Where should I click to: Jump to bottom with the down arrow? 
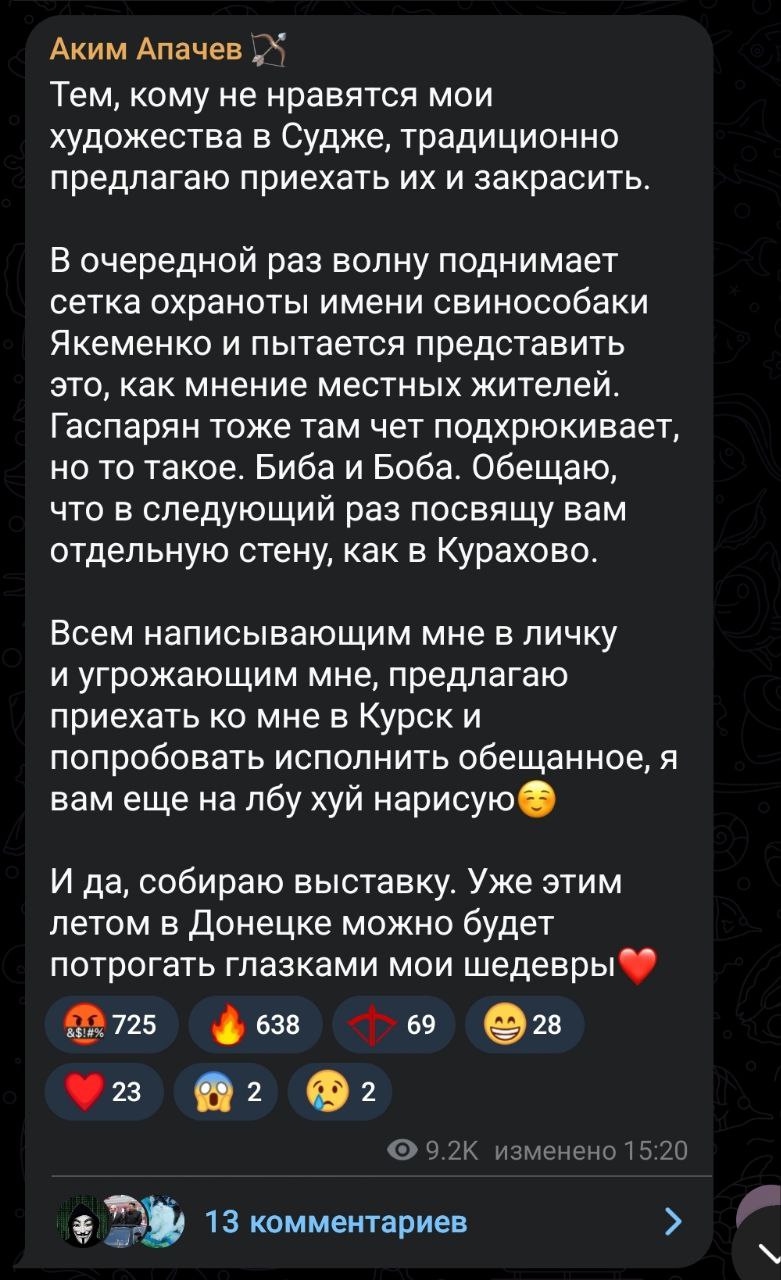[762, 1246]
